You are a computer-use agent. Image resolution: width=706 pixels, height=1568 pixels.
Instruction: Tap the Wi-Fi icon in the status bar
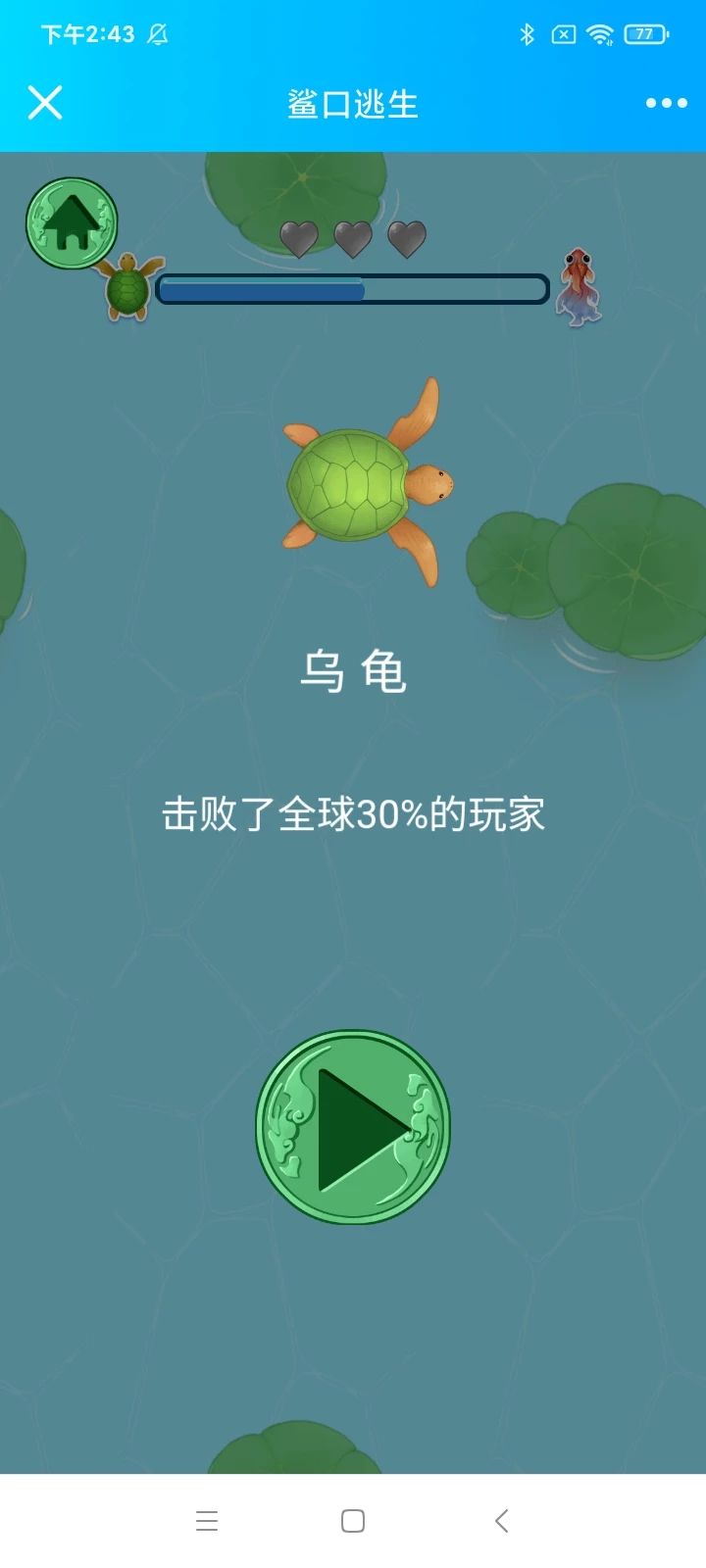coord(598,34)
